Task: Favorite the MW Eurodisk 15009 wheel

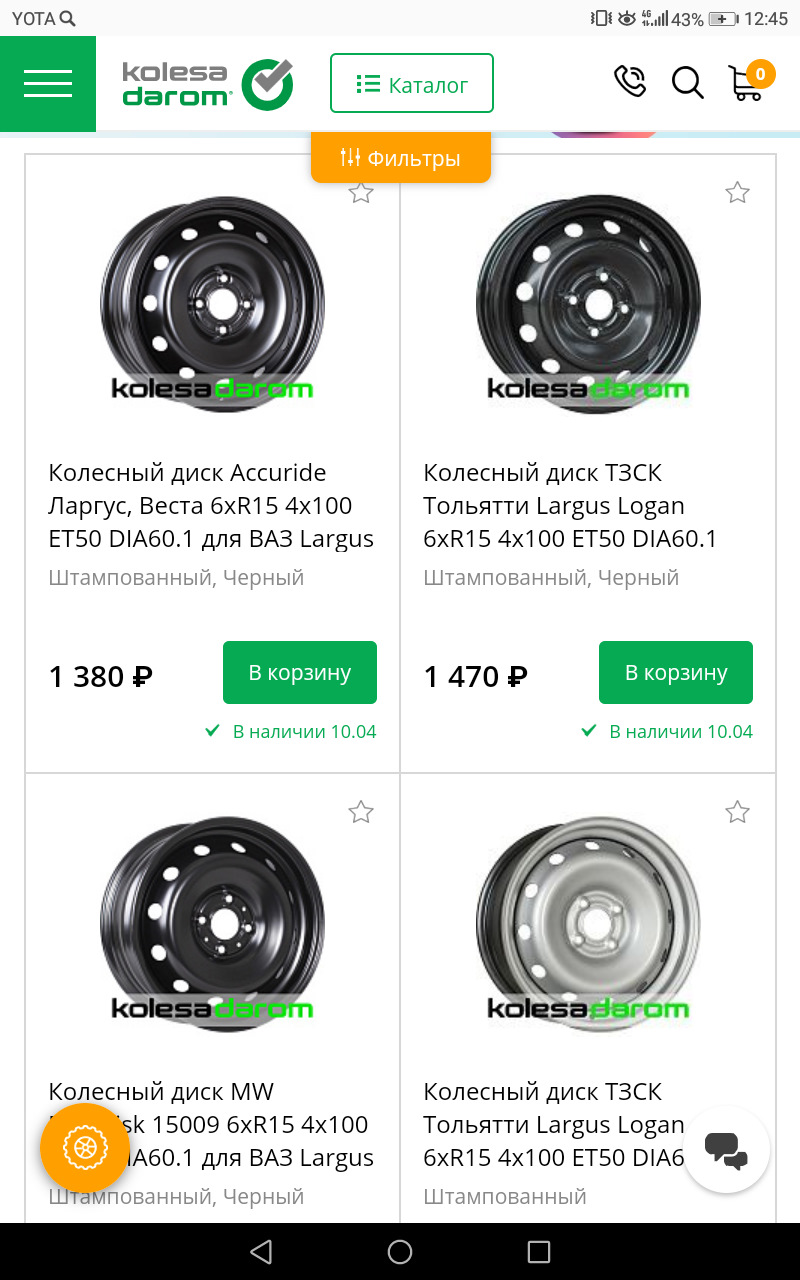Action: [360, 812]
